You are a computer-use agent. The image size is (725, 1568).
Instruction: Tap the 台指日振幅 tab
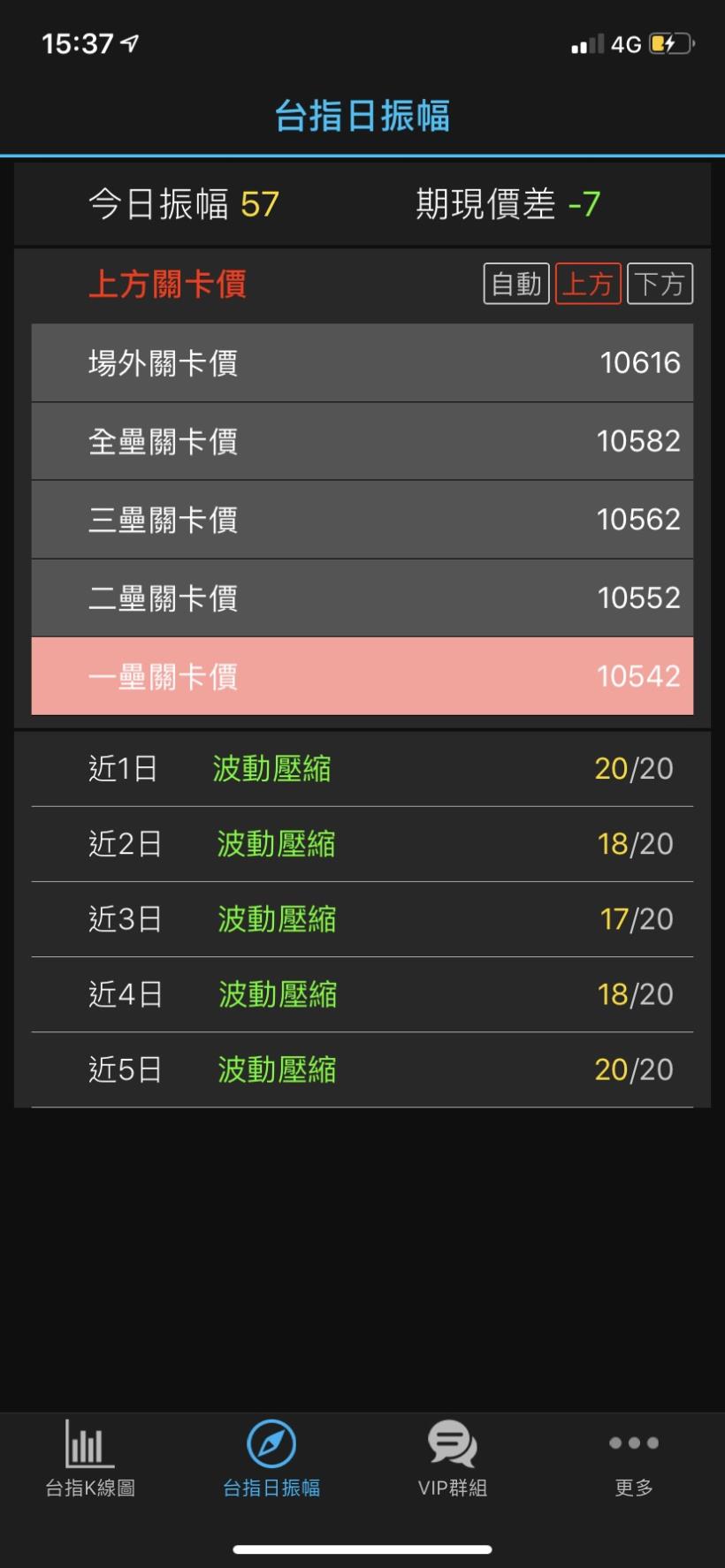[271, 1458]
